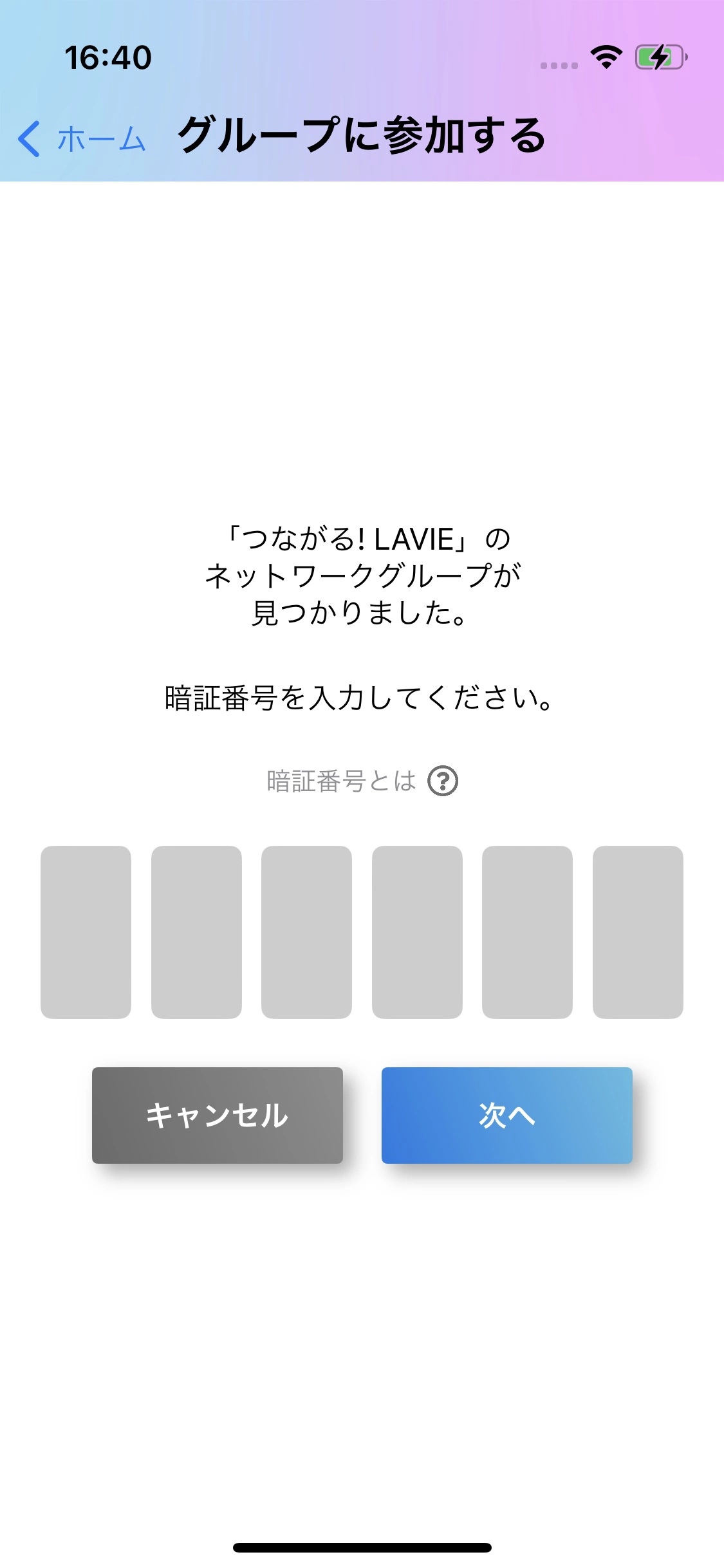
Task: Tap the キャンセル button
Action: pos(218,1115)
